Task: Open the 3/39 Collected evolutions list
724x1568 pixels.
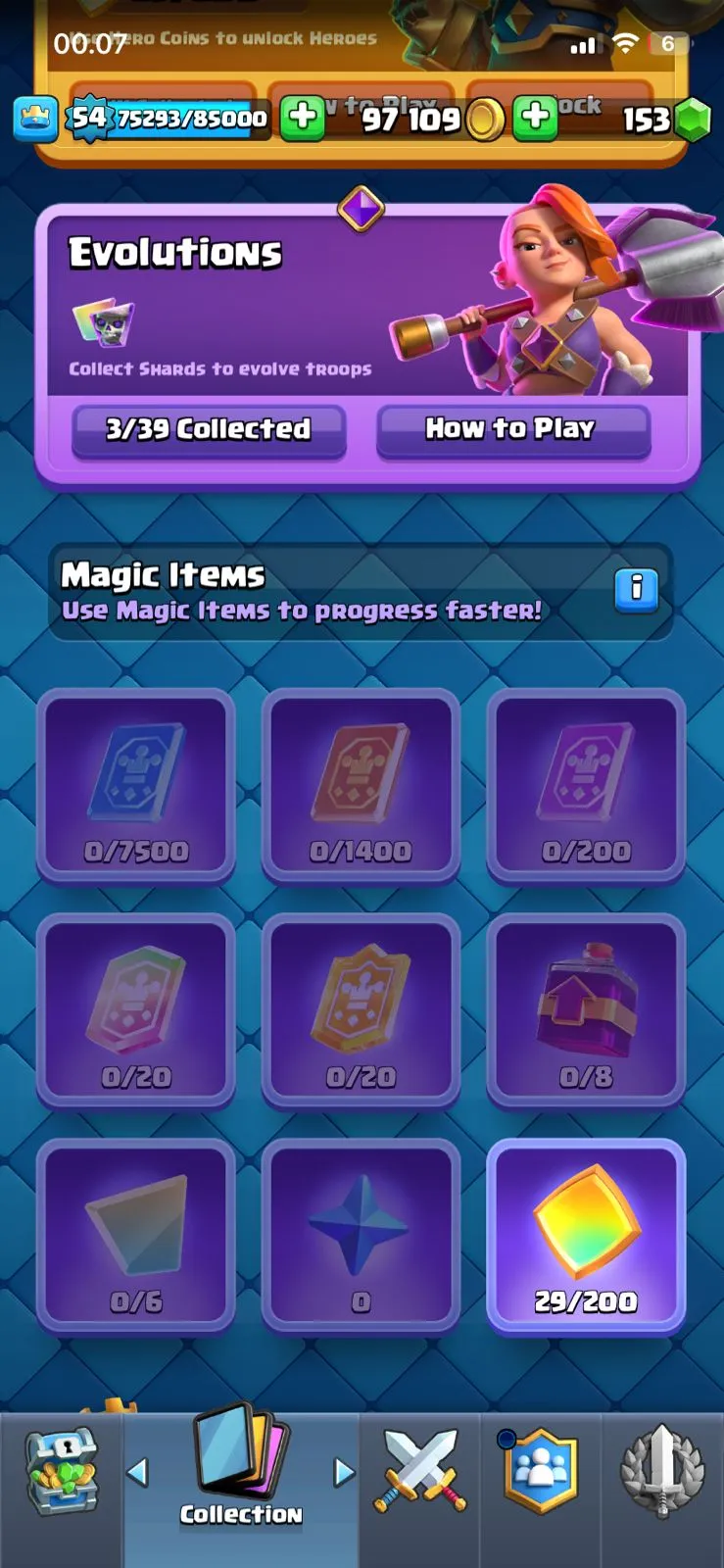Action: click(x=208, y=429)
